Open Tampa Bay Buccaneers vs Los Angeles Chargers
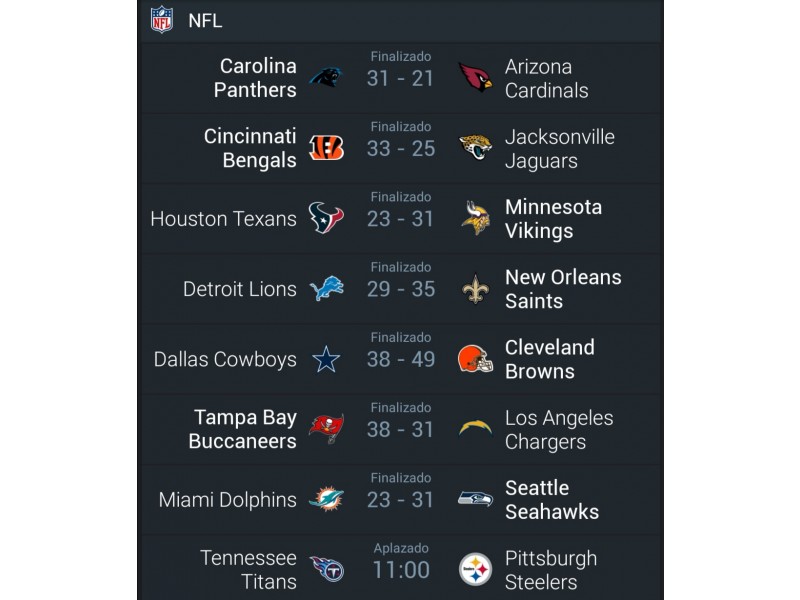The width and height of the screenshot is (800, 600). [x=400, y=429]
